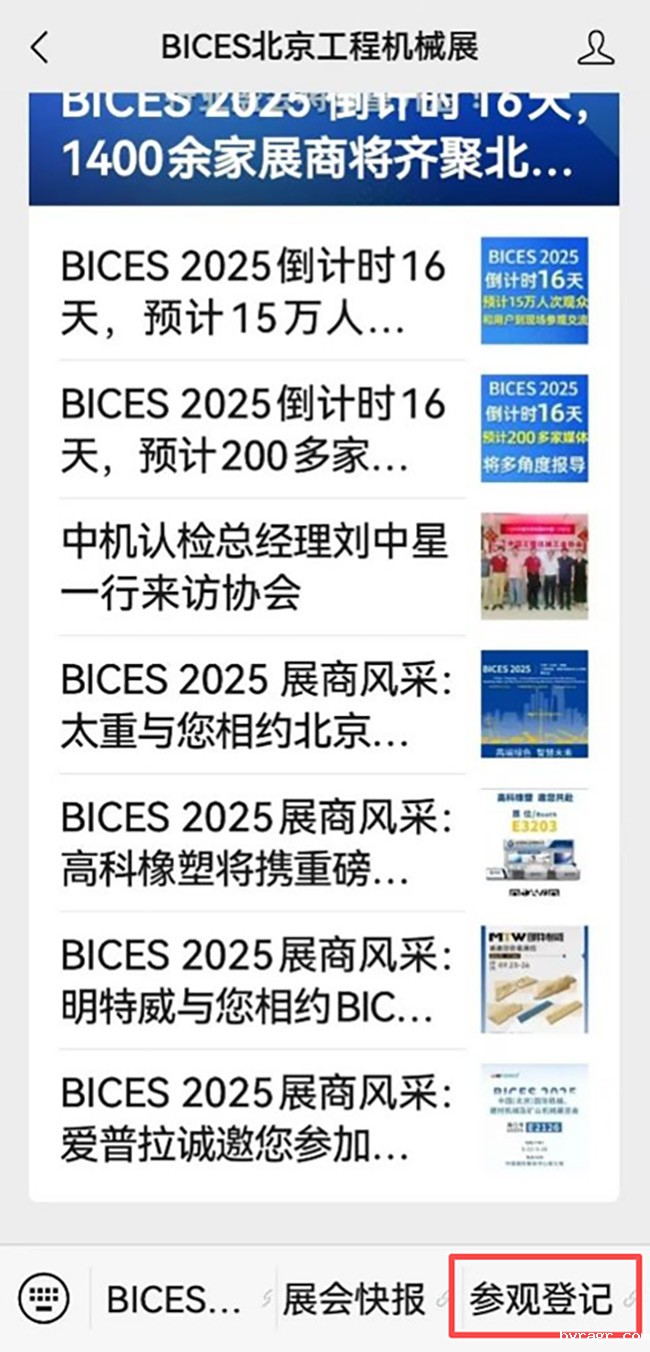Open the 太重与您相约北京 exhibitor article
650x1352 pixels.
pos(255,705)
